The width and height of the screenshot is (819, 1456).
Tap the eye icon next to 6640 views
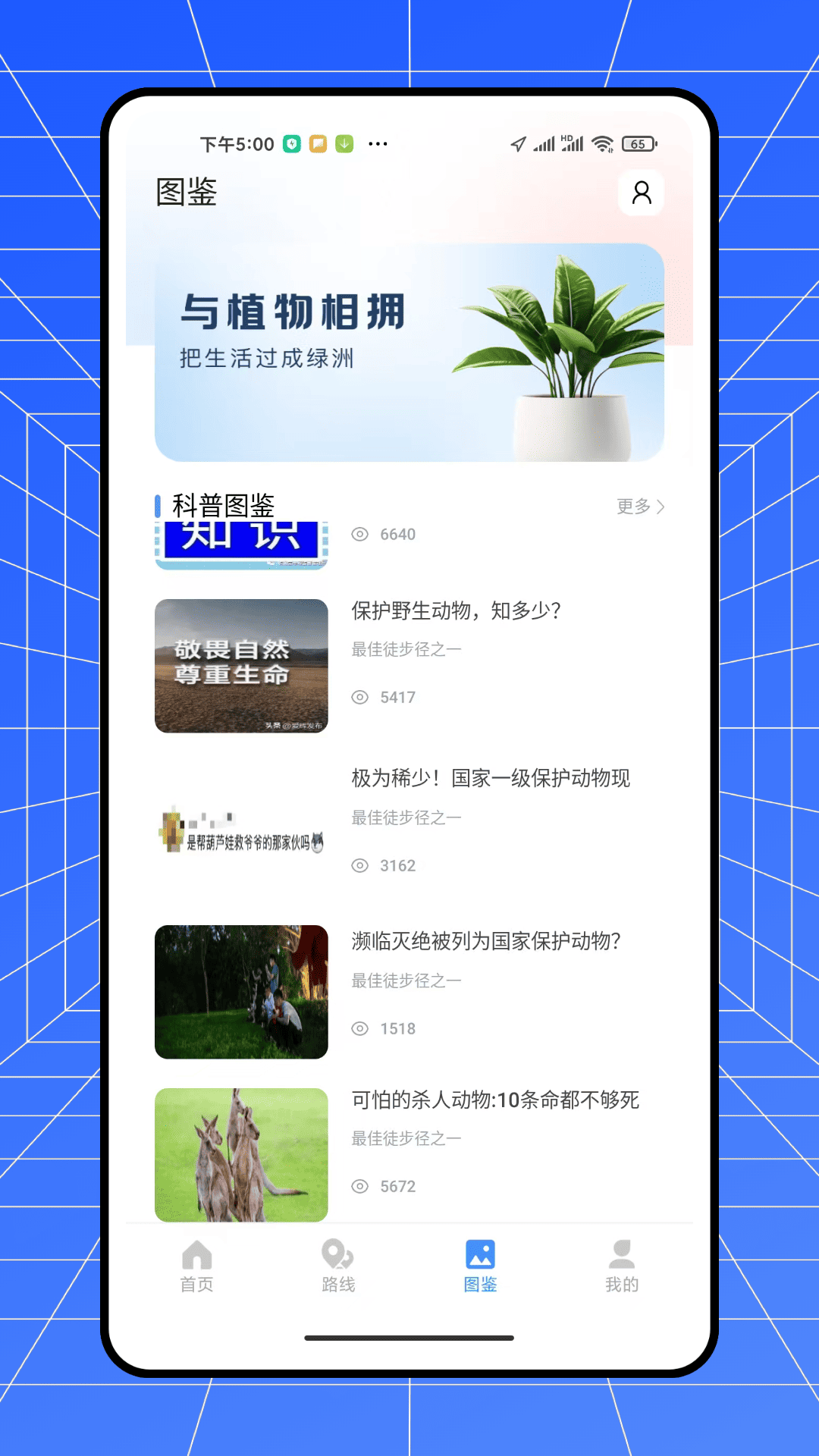359,535
